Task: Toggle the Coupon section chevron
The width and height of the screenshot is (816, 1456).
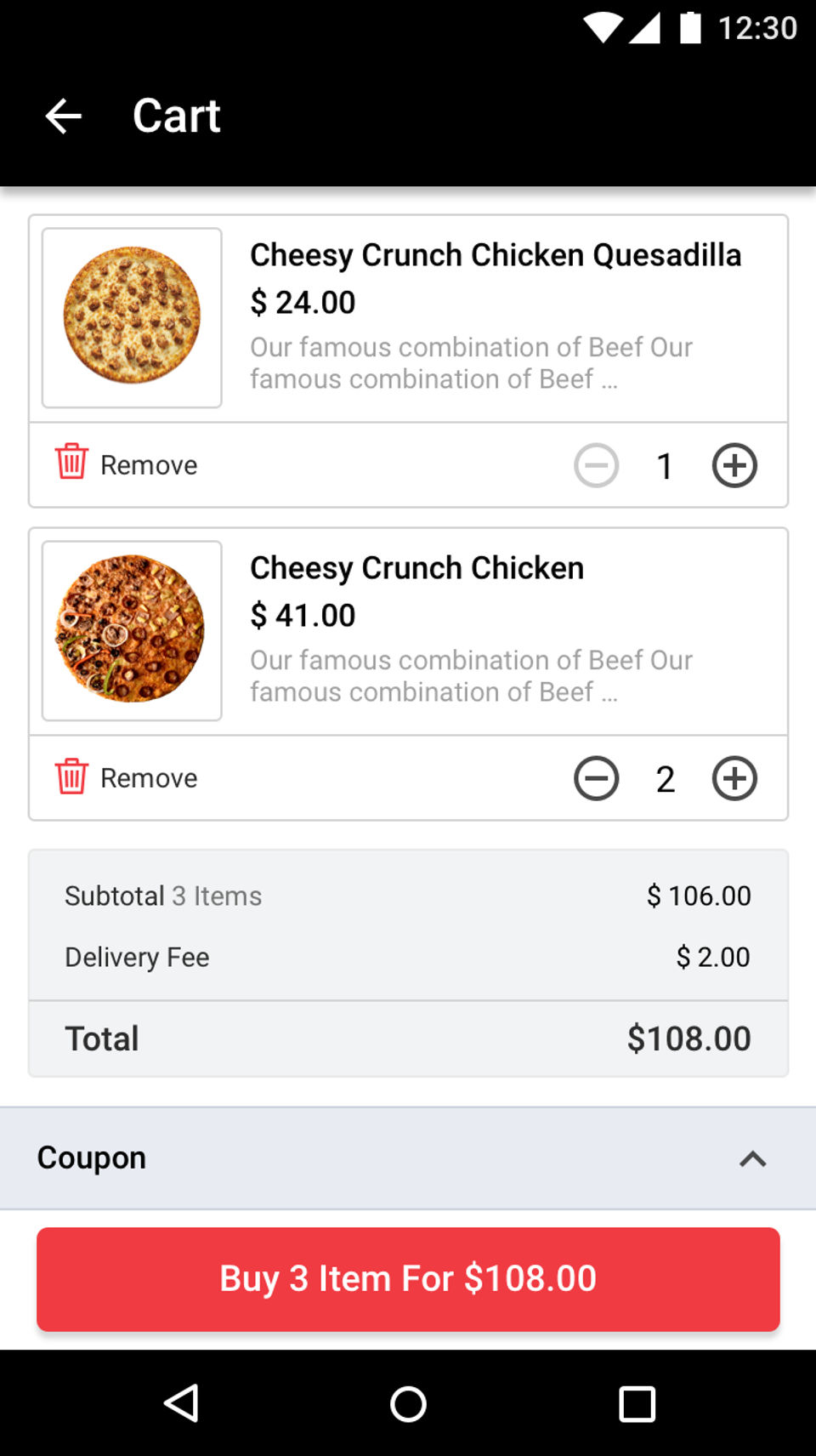Action: pos(752,1158)
